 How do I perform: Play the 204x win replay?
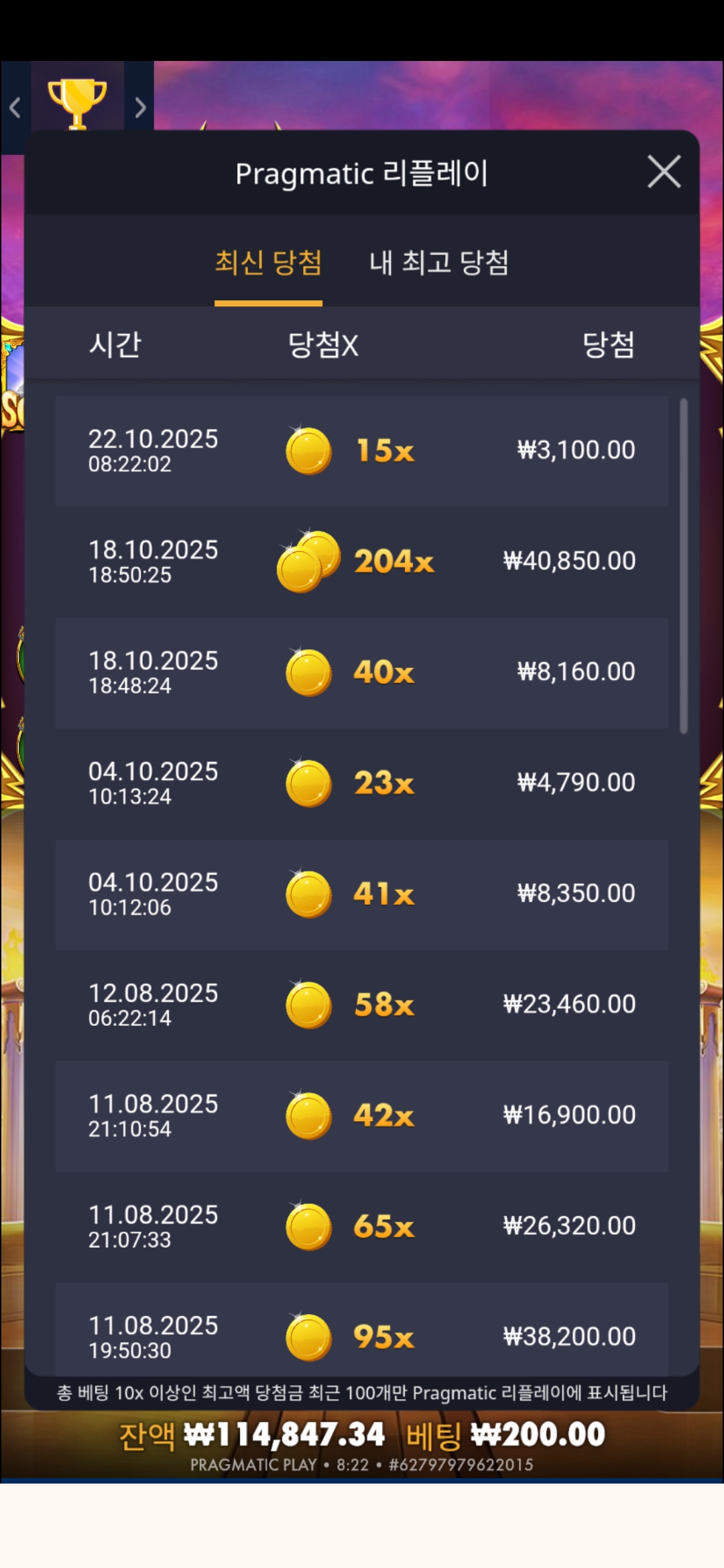361,562
